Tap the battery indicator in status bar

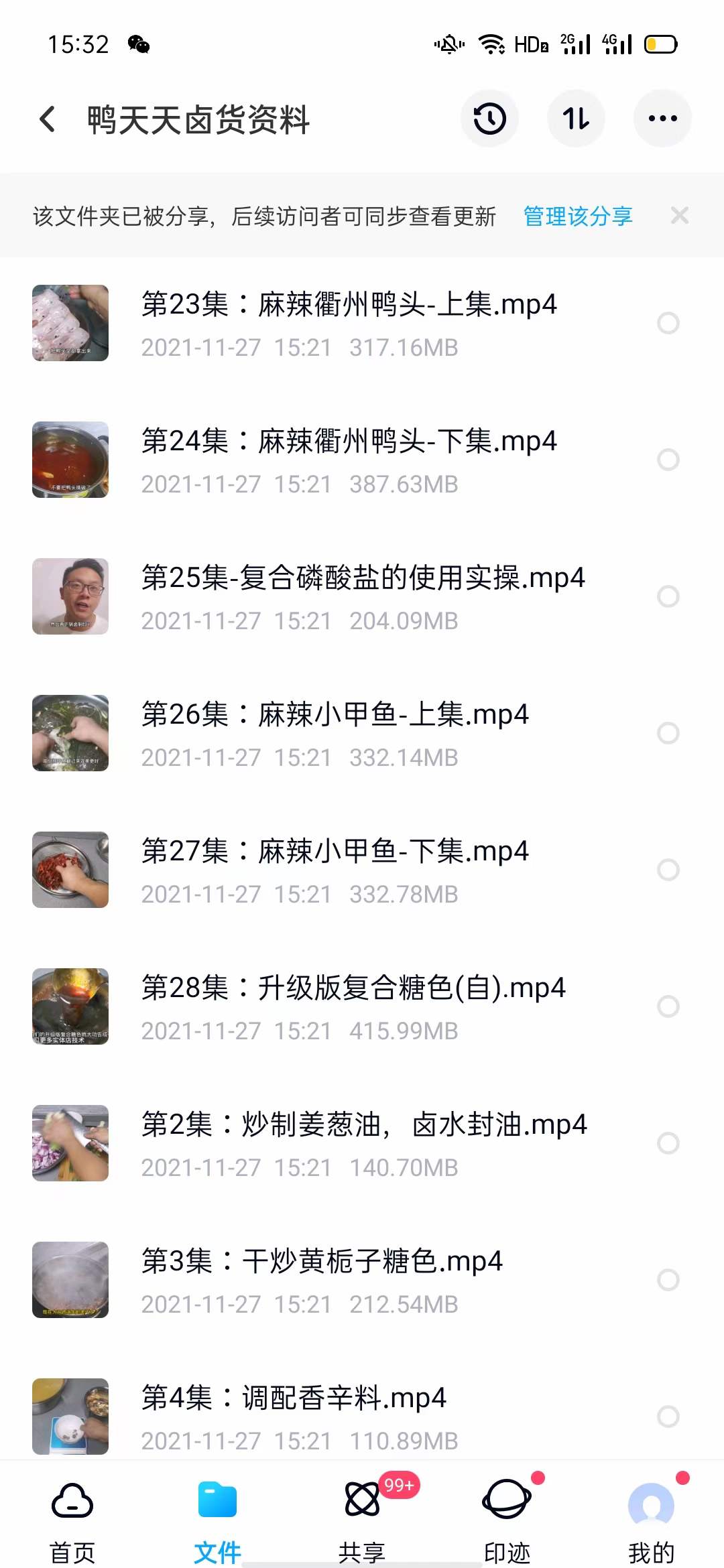click(659, 43)
